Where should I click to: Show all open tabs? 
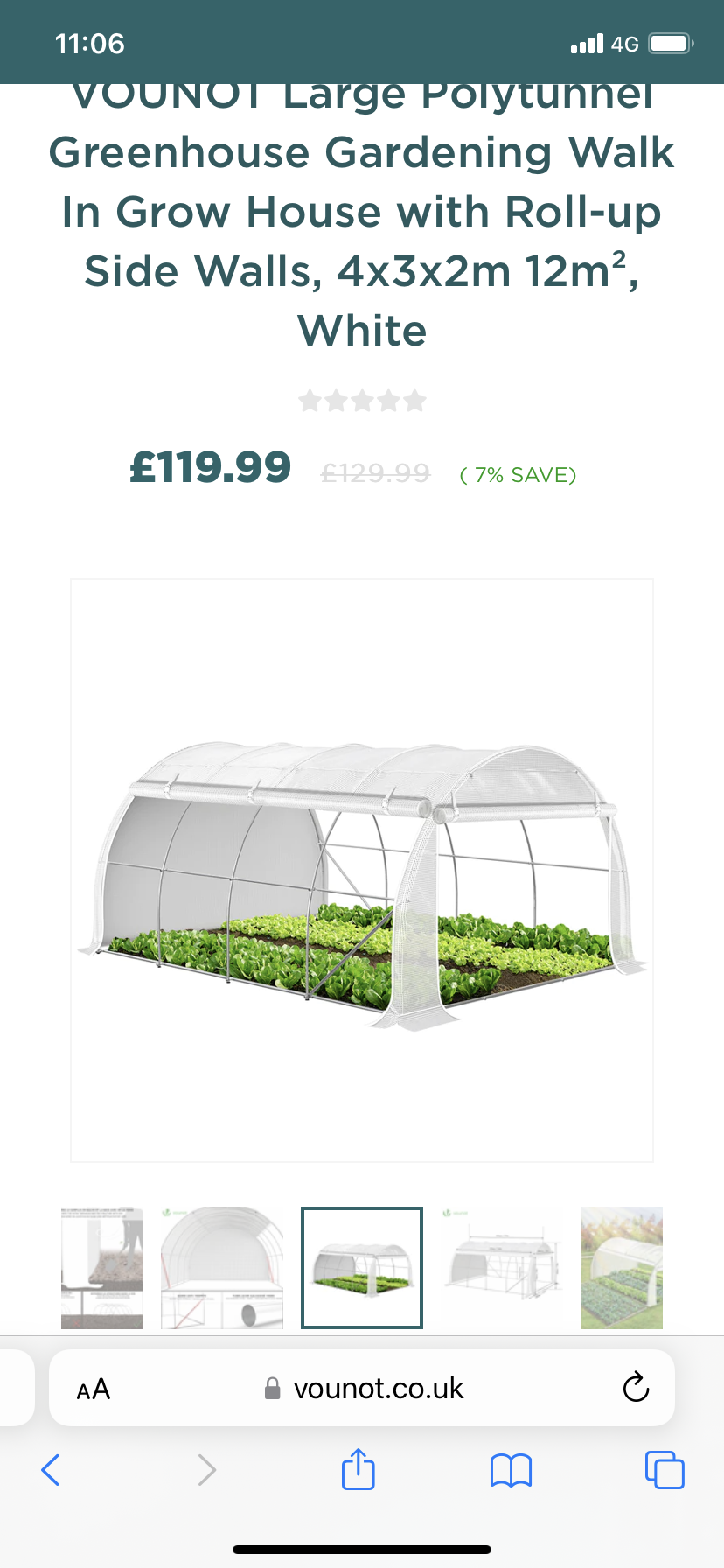click(665, 1470)
